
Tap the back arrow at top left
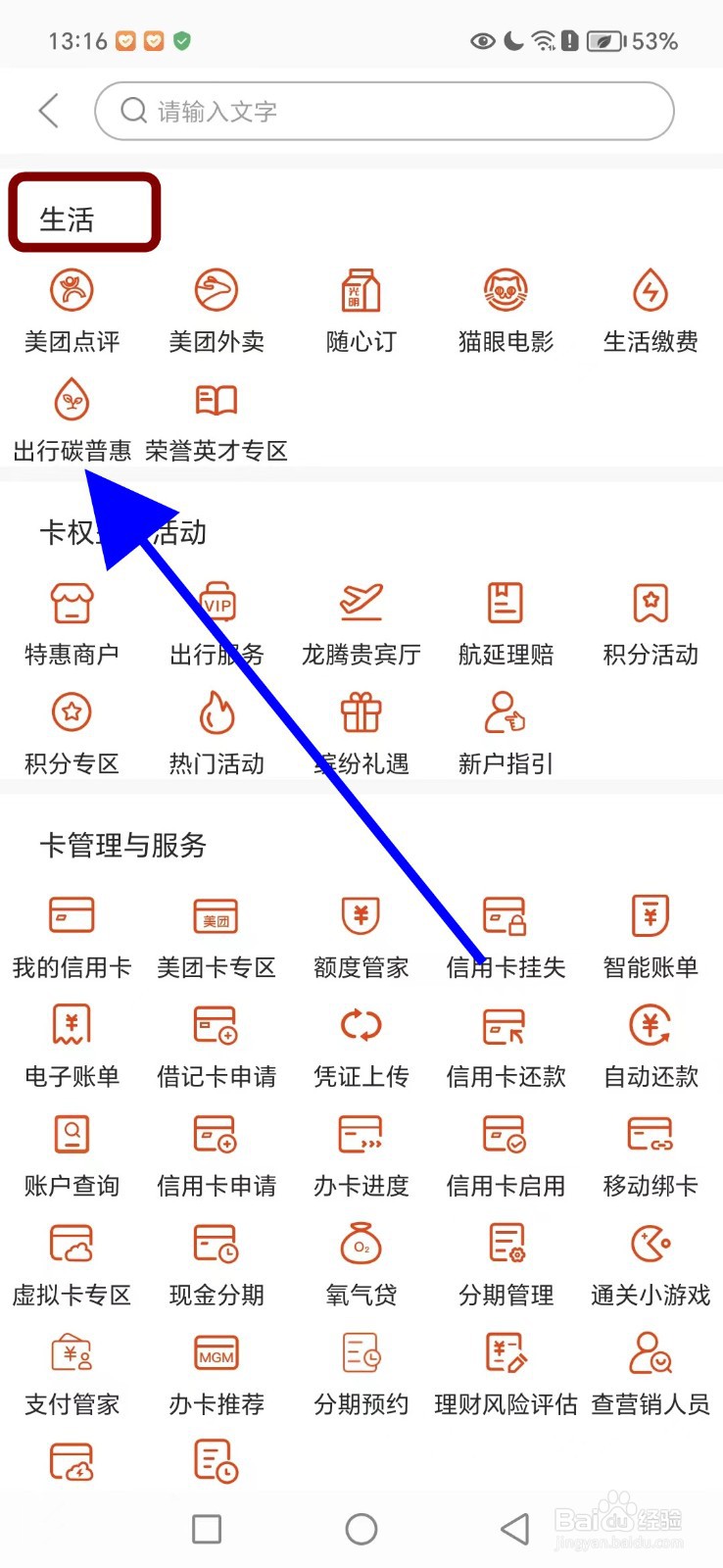(x=48, y=111)
